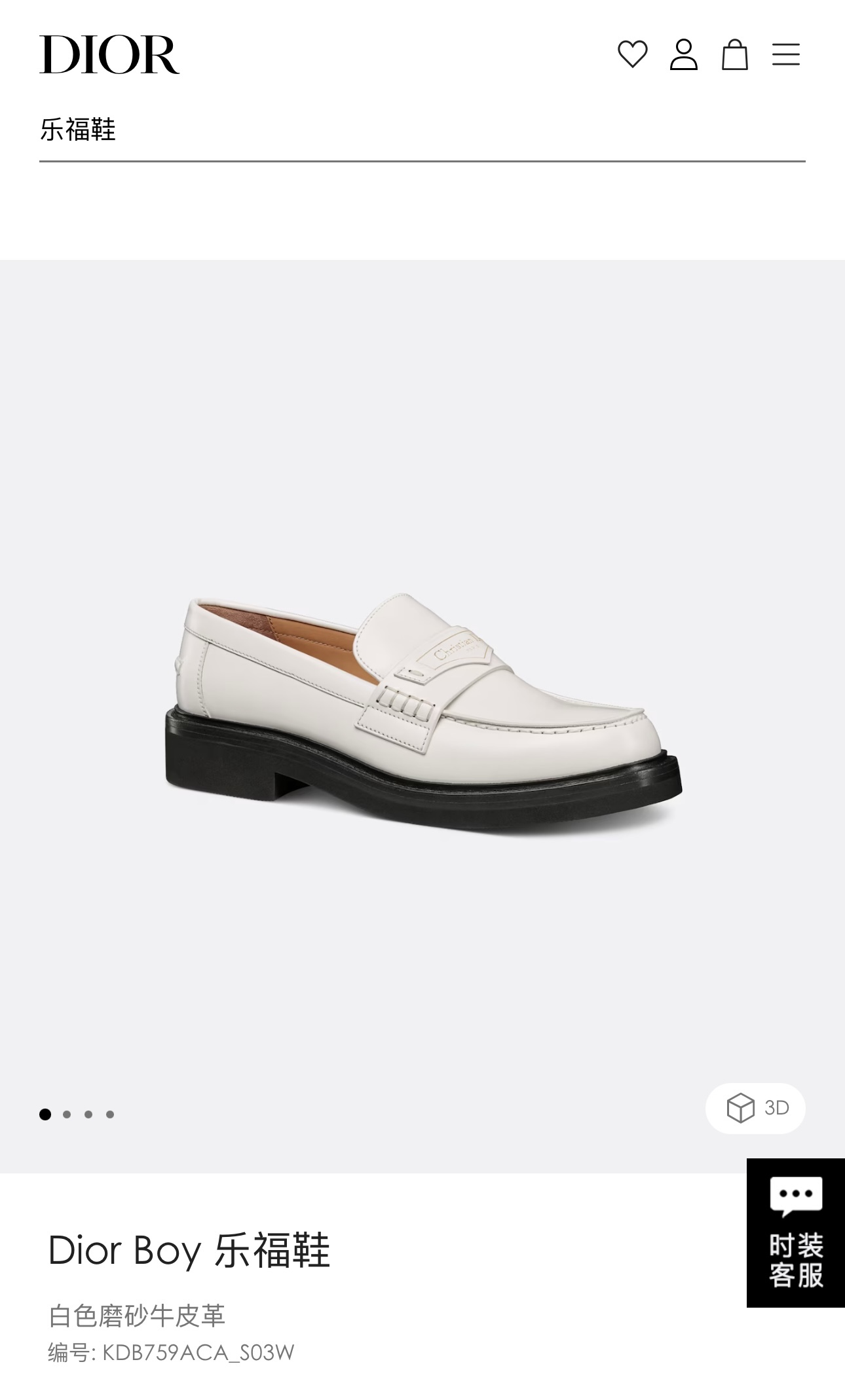The image size is (845, 1400).
Task: View the shoe in 3D
Action: [755, 1108]
